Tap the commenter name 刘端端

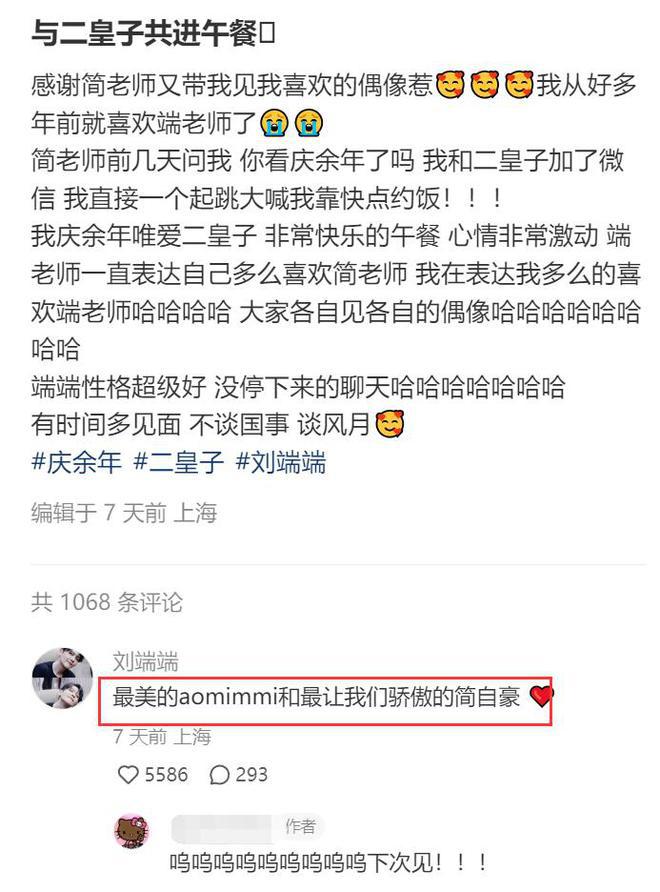coord(146,662)
